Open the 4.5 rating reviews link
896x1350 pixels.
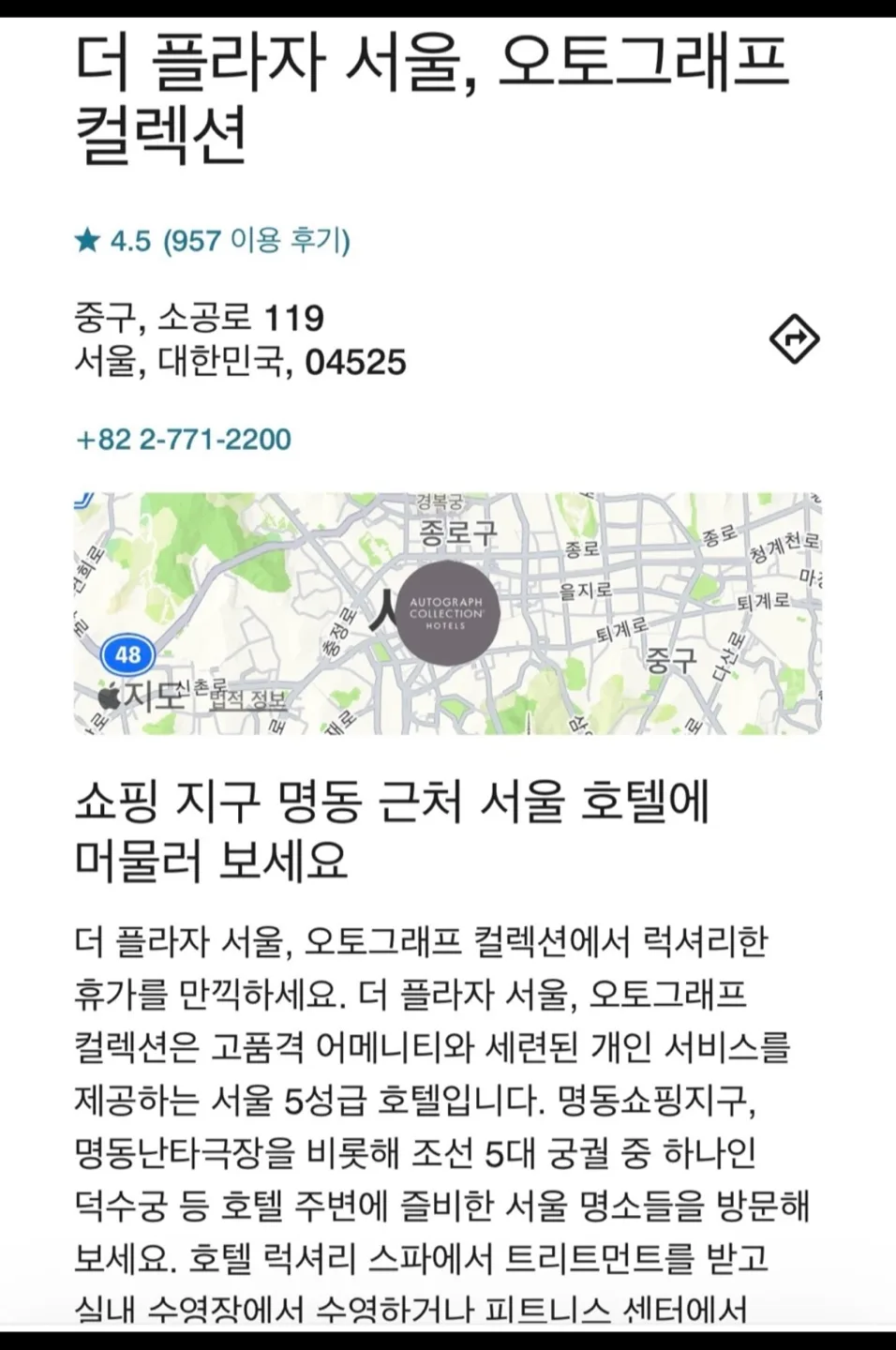tap(213, 241)
